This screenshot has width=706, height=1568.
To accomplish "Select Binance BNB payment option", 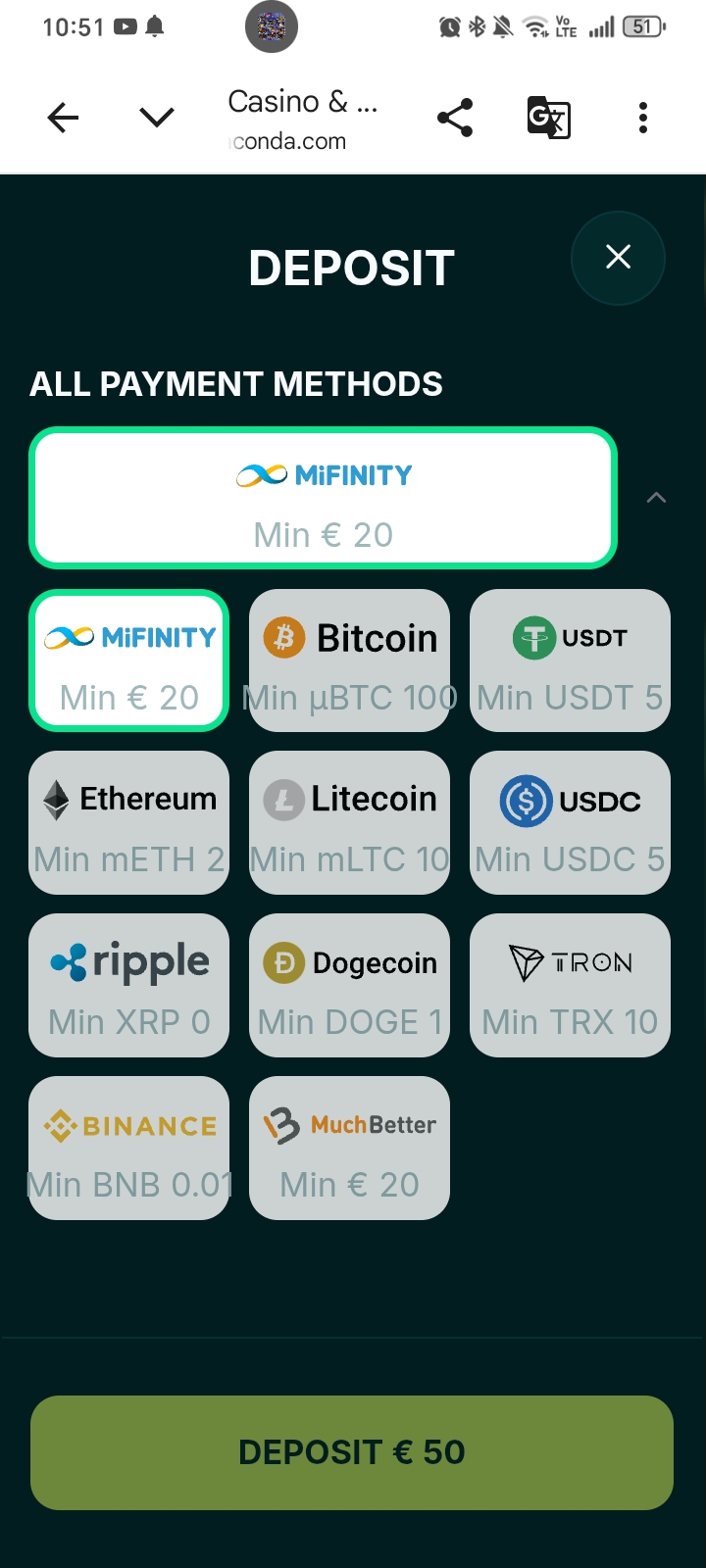I will tap(128, 1148).
